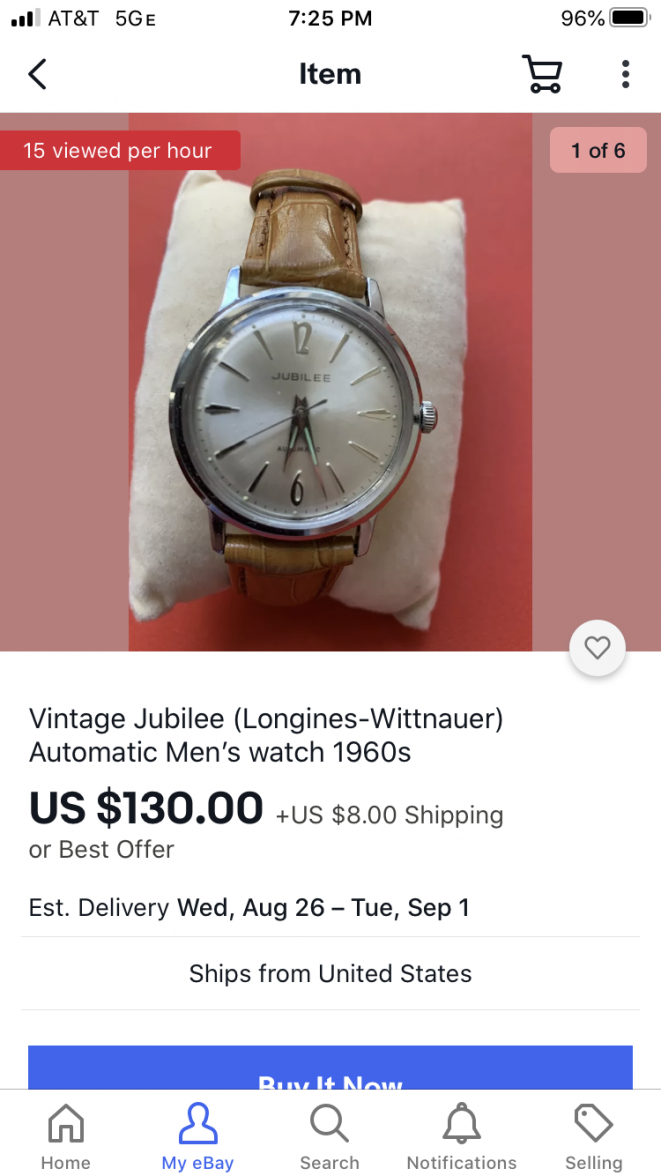Add the watch to your watchlist with the heart
The width and height of the screenshot is (661, 1176).
597,649
